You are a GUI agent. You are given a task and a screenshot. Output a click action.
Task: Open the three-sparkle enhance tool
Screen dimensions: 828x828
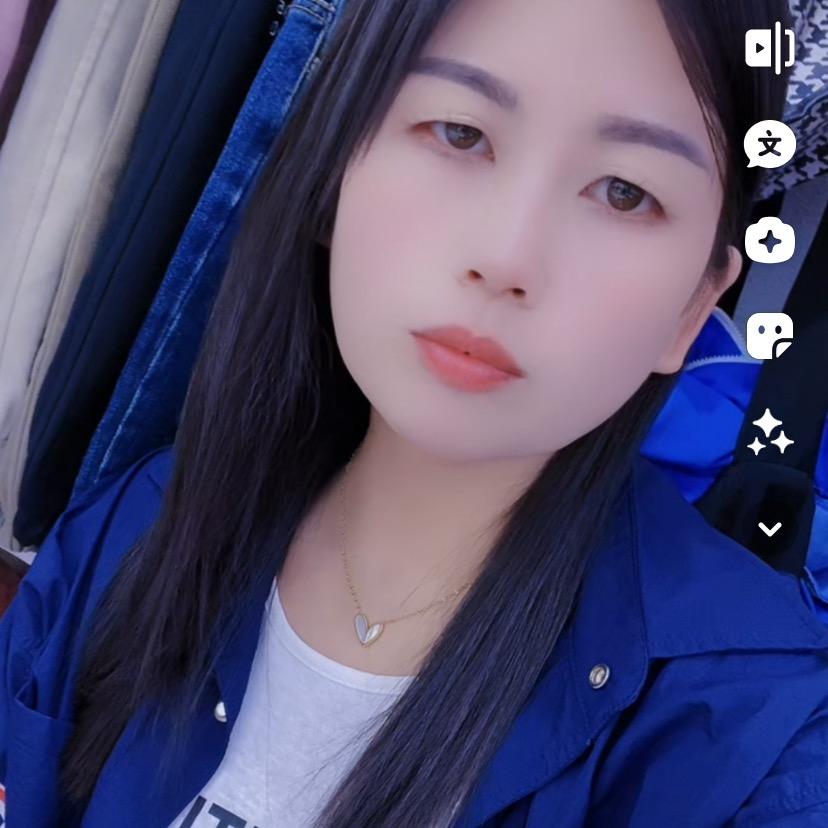[769, 432]
